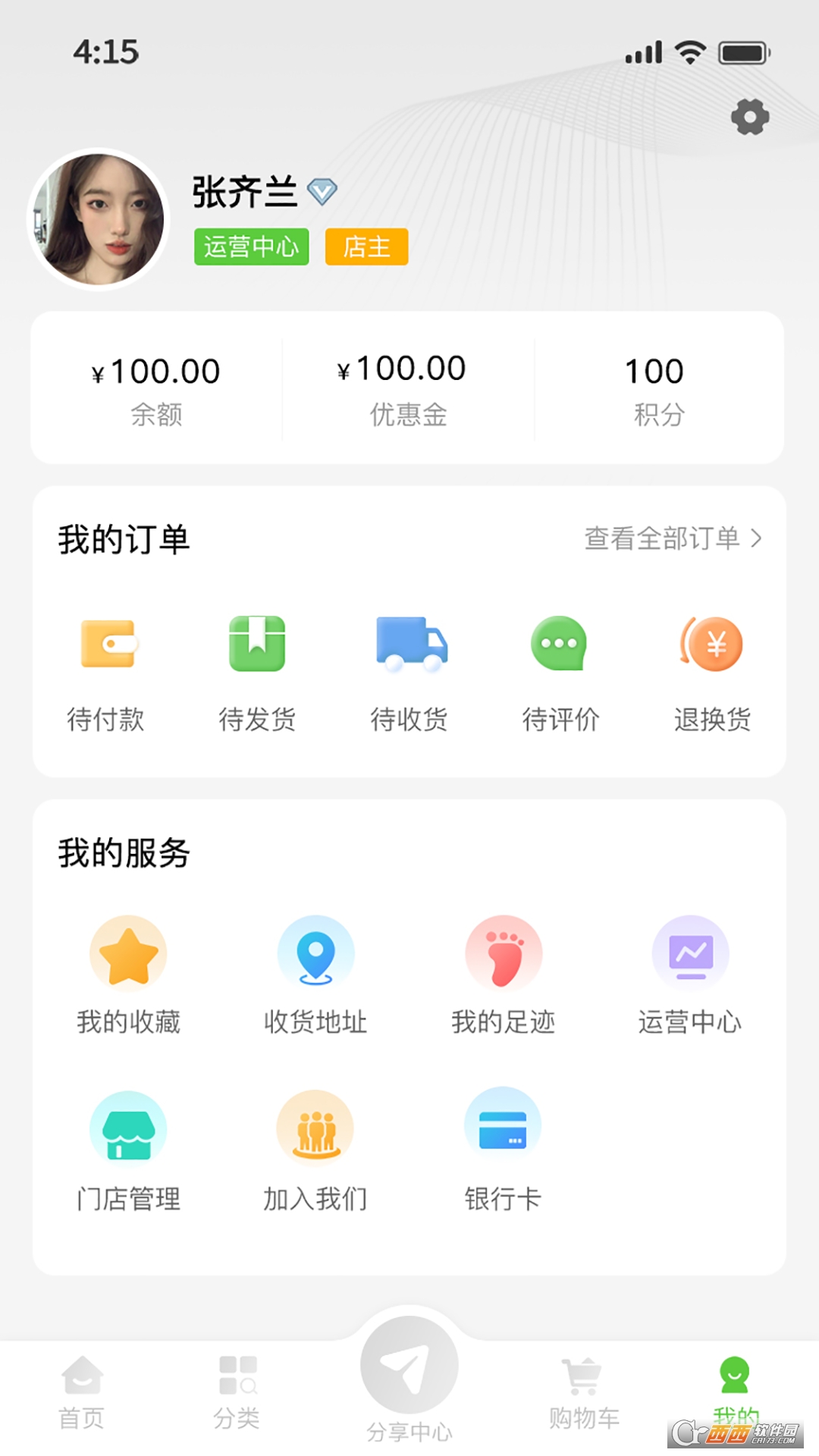Tap the profile avatar photo
The height and width of the screenshot is (1456, 819).
pos(99,219)
